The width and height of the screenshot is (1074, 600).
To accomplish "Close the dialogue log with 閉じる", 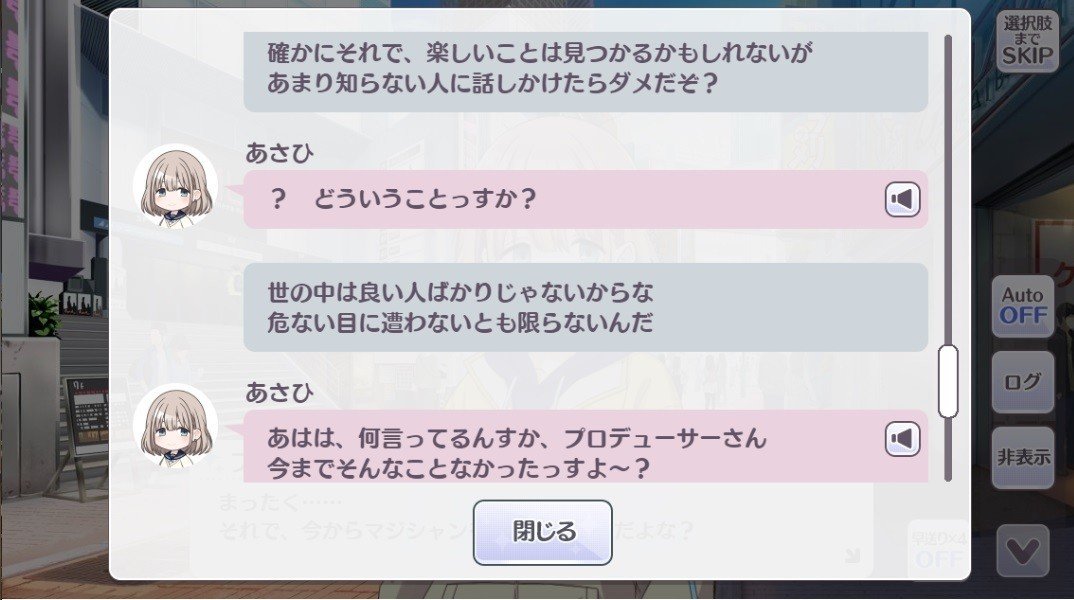I will 542,532.
